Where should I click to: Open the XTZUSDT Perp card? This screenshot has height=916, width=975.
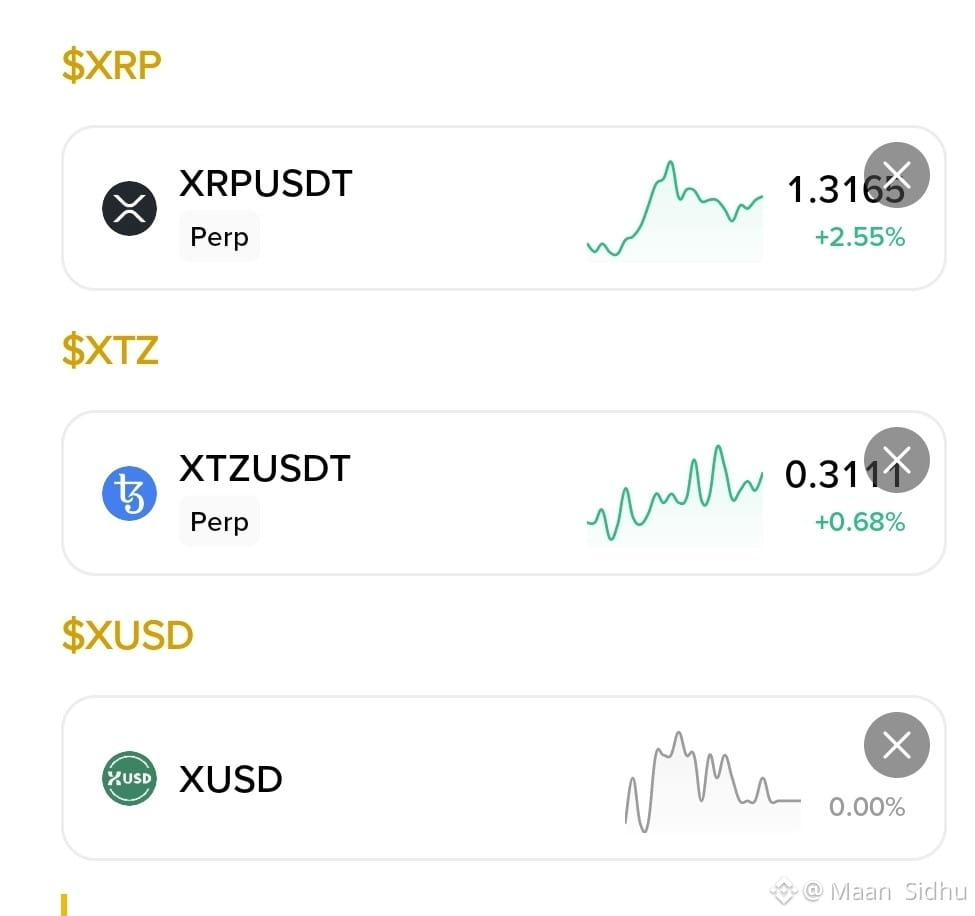504,493
